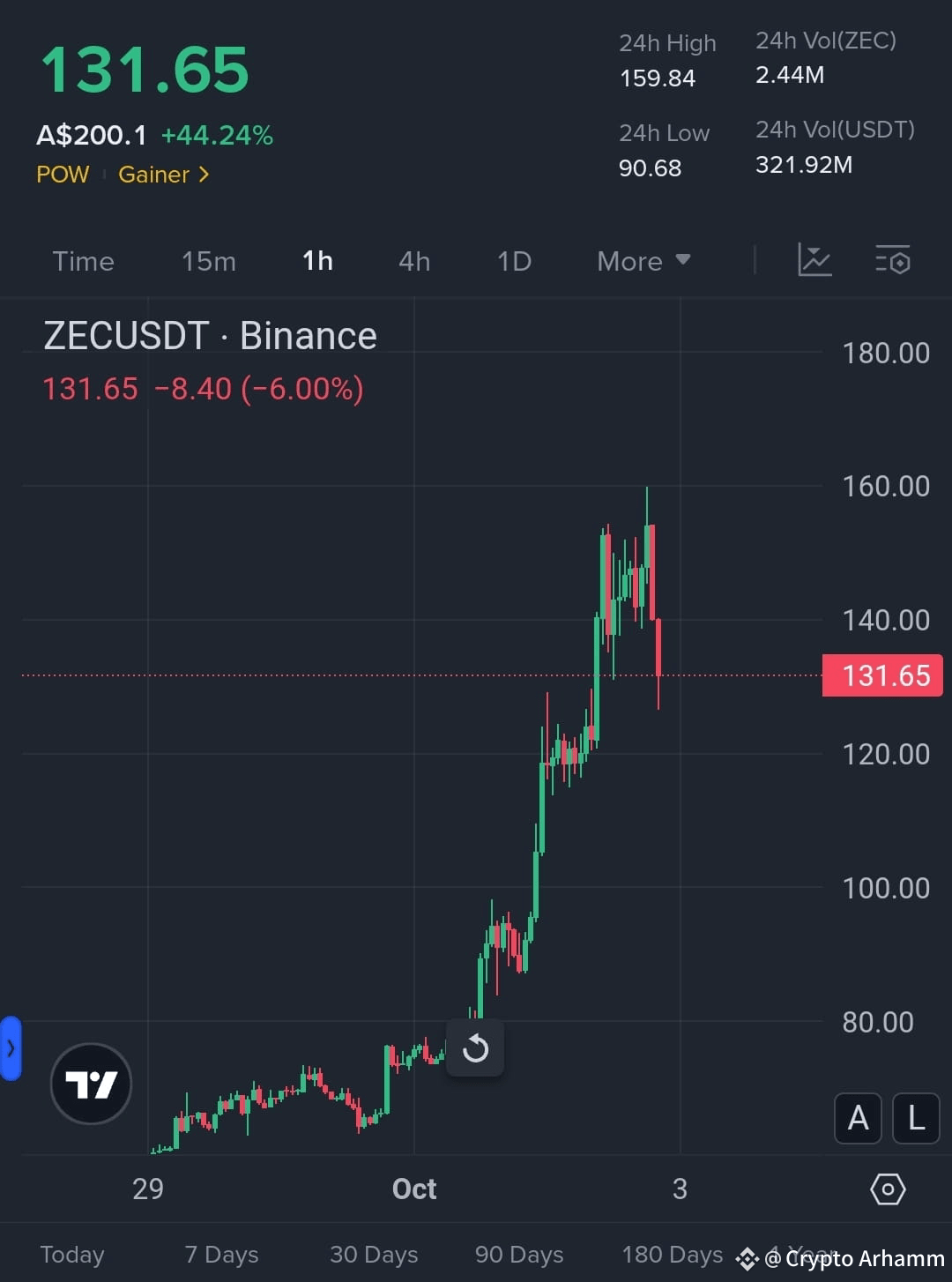The image size is (952, 1282).
Task: Select the 'L' logarithmic scale icon
Action: click(x=915, y=1118)
